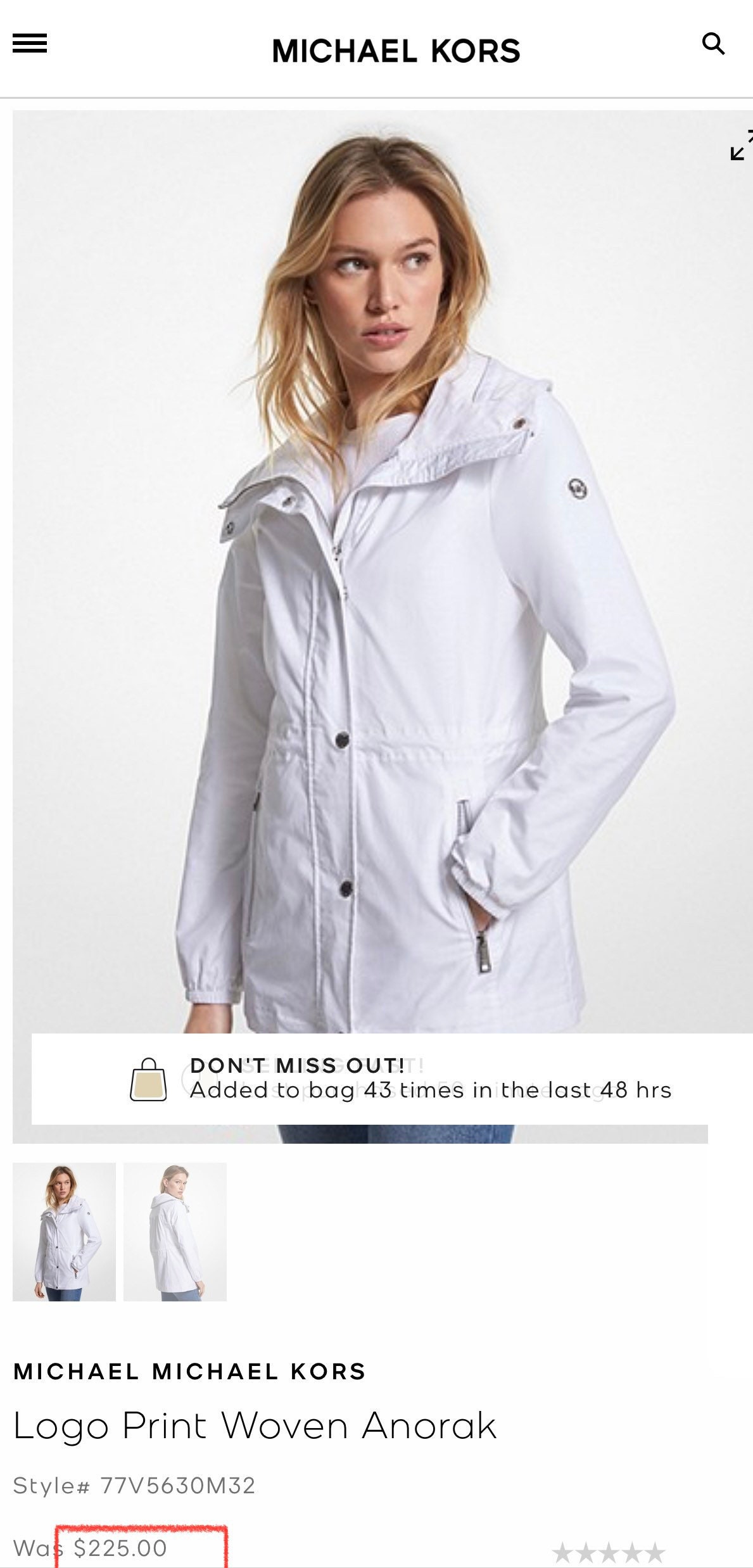
Task: Select the back-view anorak thumbnail
Action: tap(175, 1232)
